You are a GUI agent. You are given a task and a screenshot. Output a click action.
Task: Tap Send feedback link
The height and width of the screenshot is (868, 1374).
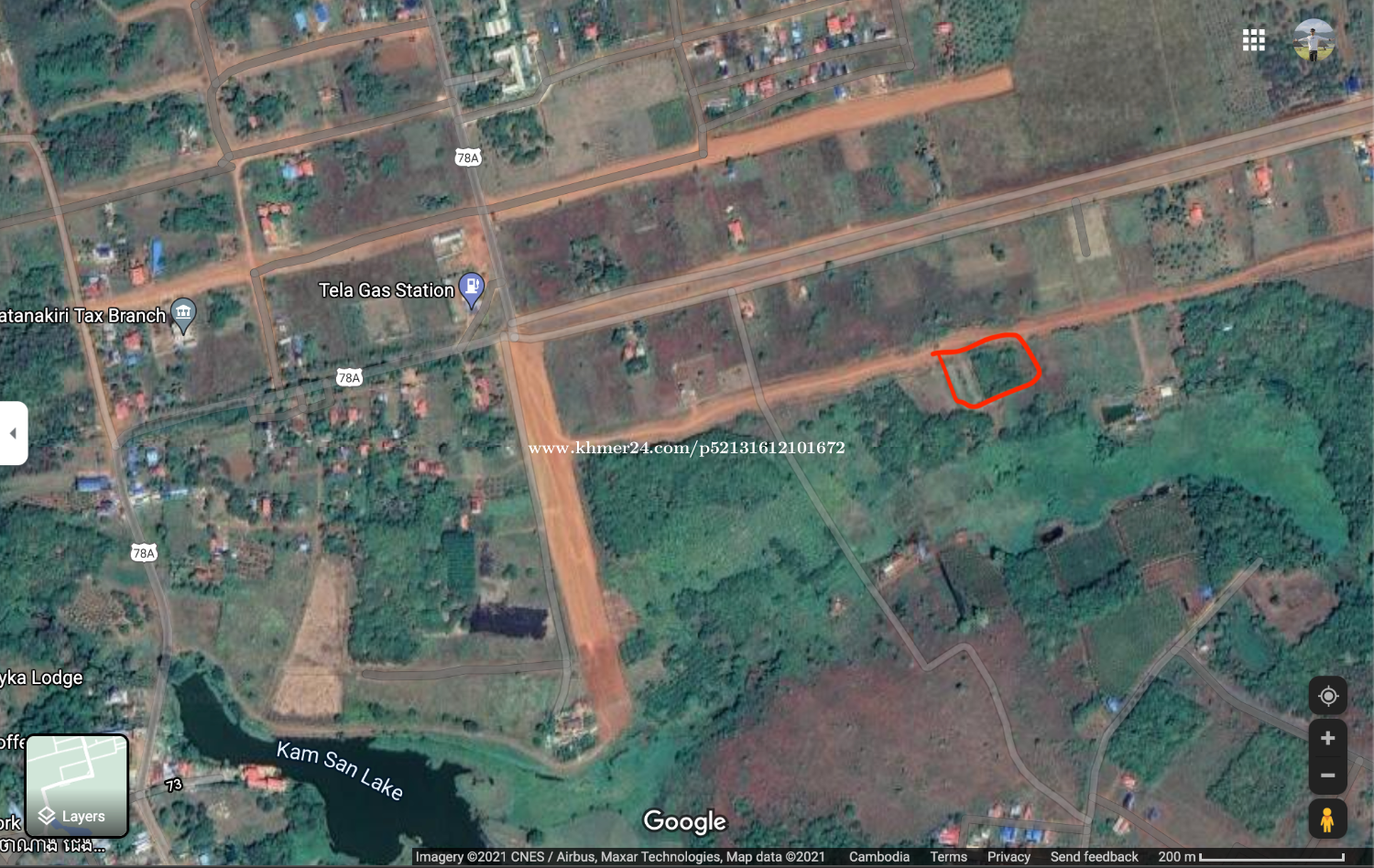(1094, 857)
